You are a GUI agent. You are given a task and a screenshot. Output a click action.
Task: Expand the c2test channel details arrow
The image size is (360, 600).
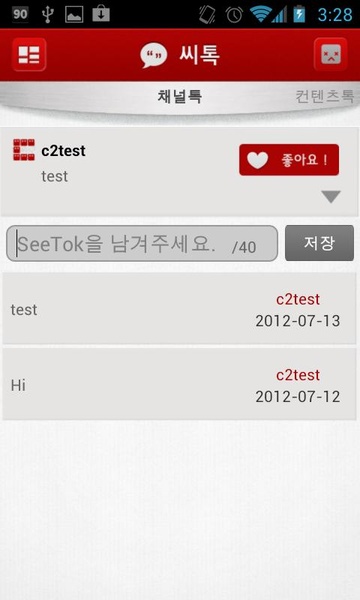click(331, 197)
